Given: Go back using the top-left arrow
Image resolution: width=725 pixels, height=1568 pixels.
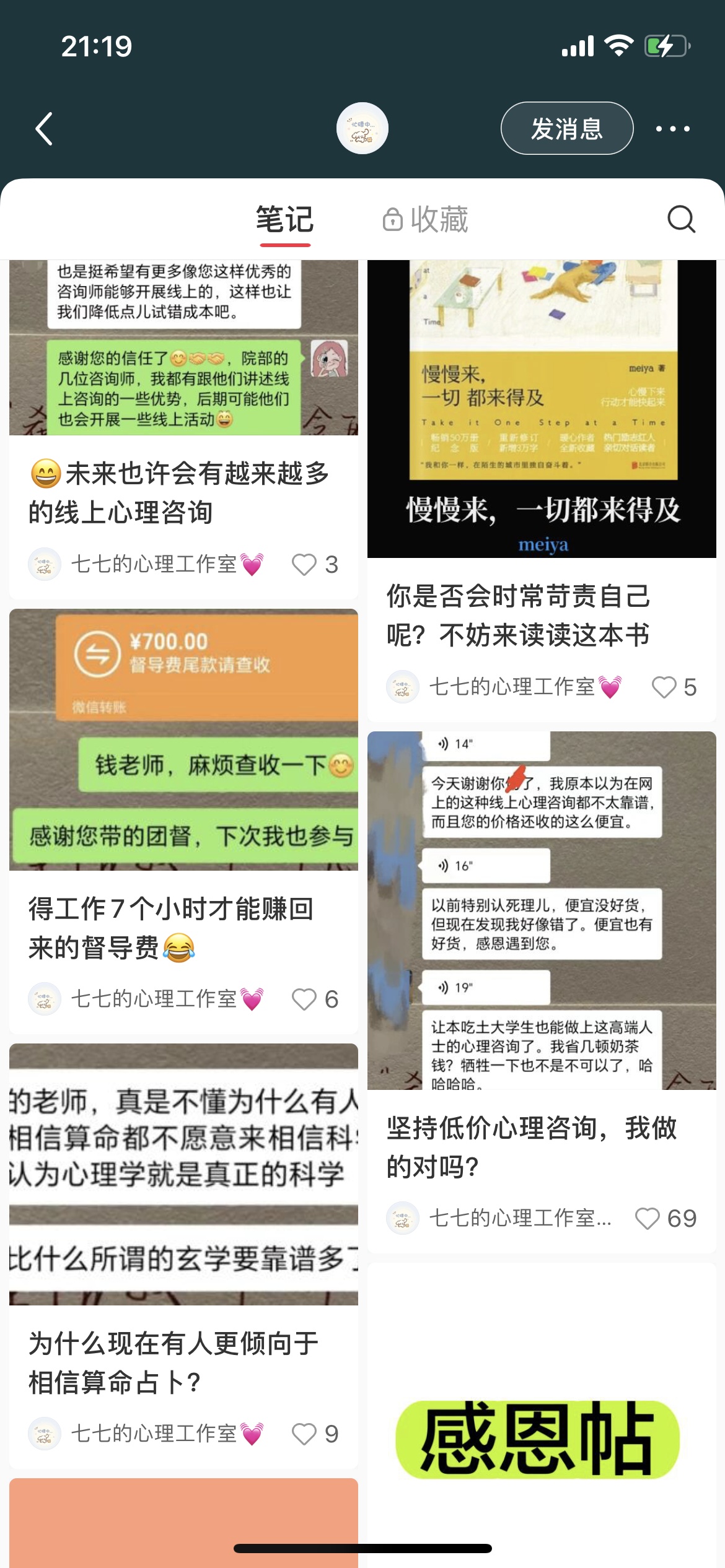Looking at the screenshot, I should [44, 129].
